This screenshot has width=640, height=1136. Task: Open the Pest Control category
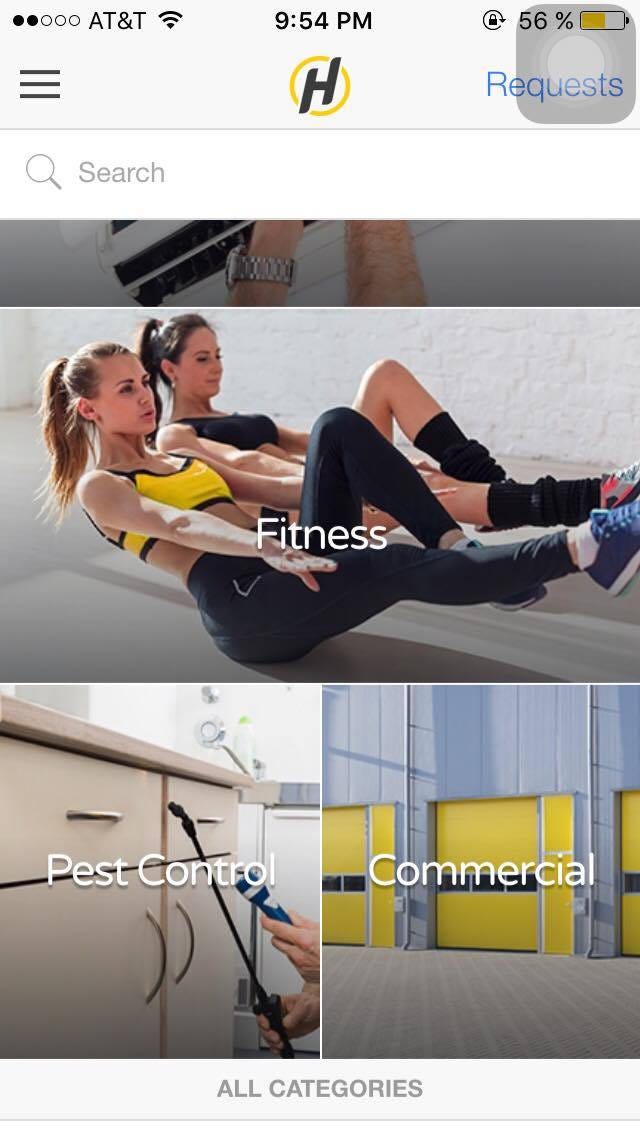(x=160, y=871)
